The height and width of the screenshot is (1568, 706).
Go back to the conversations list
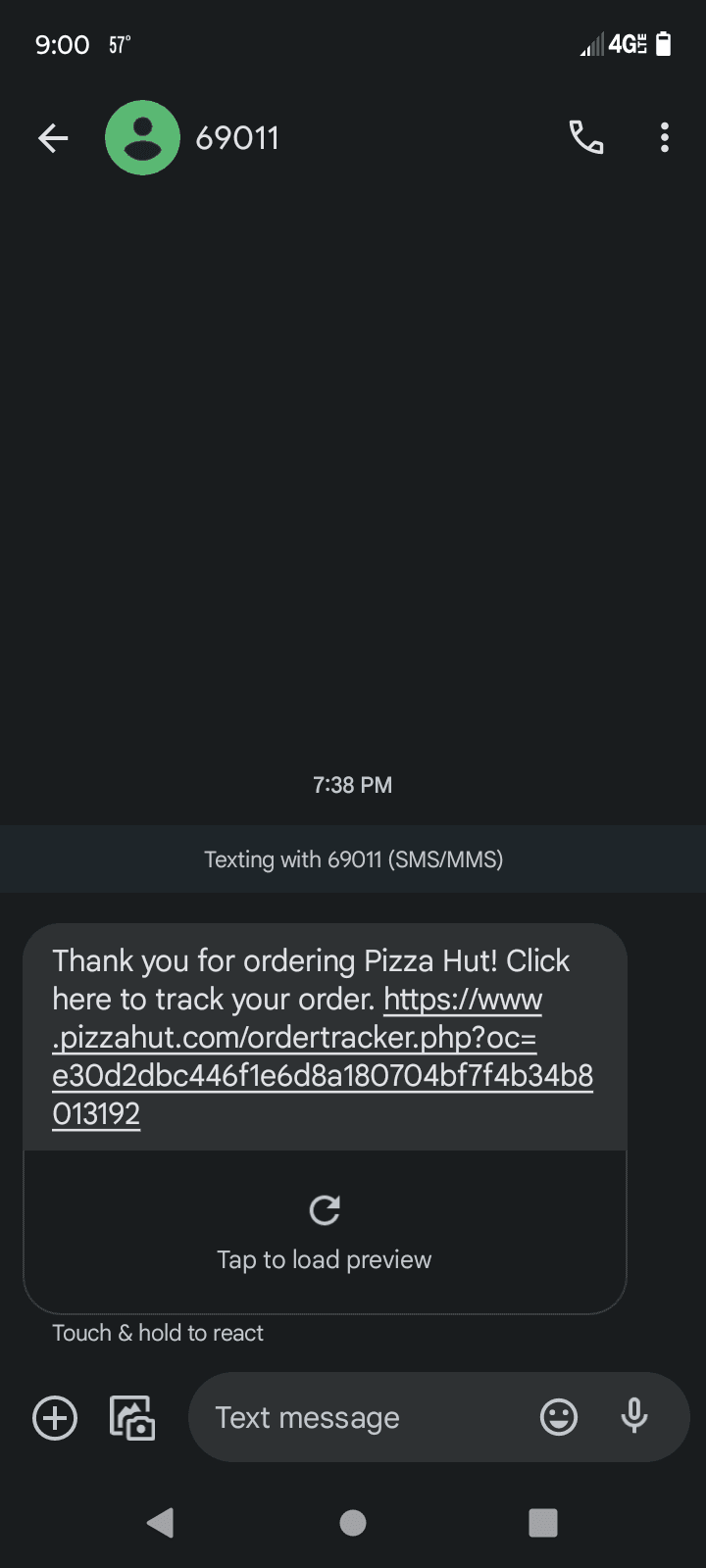(x=53, y=138)
